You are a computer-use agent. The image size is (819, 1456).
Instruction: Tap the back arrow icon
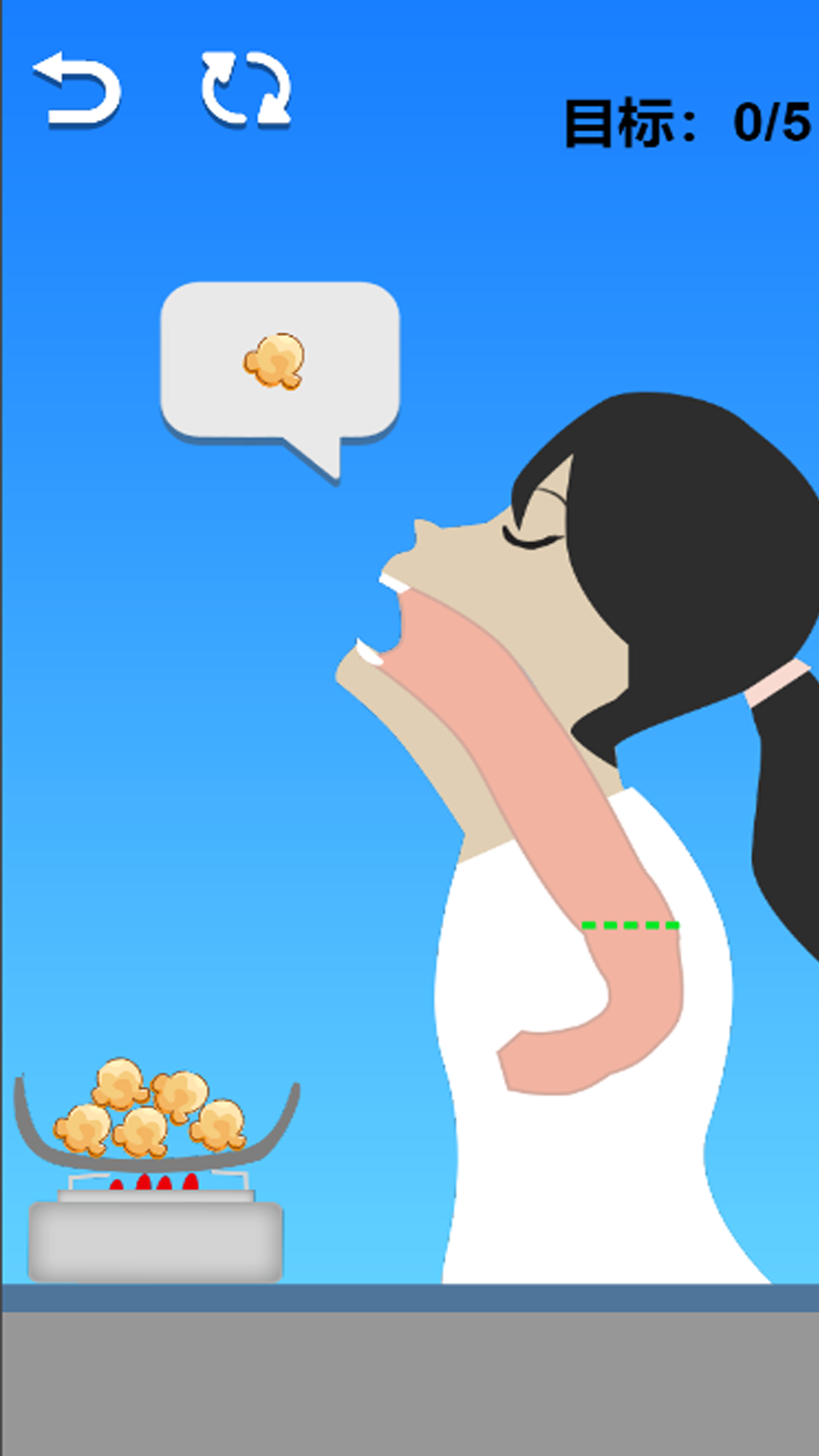77,89
